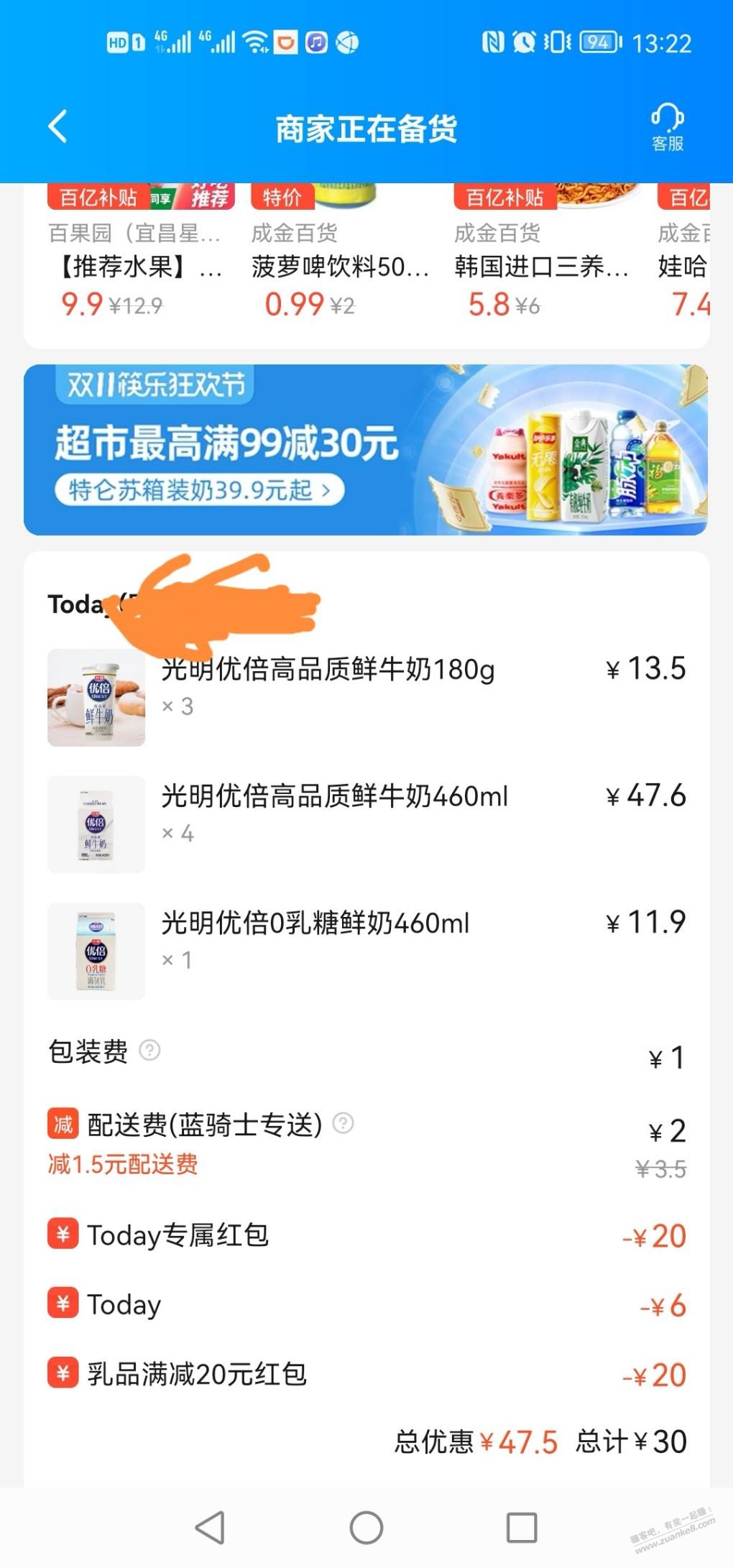The image size is (733, 1568).
Task: View 光明优倍0乳糖鲜奶460ml item
Action: click(315, 923)
